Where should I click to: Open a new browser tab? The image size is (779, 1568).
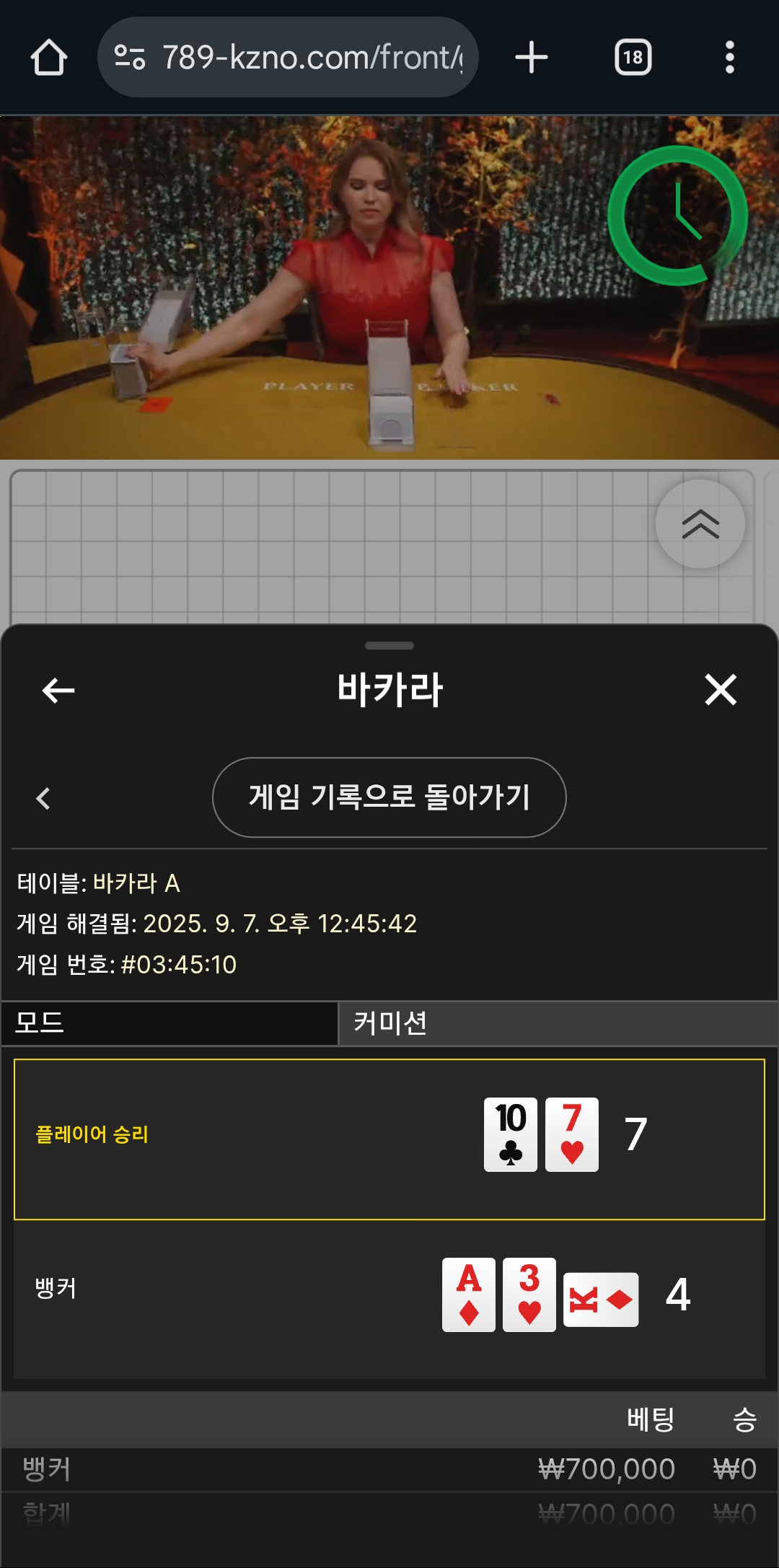(x=532, y=58)
